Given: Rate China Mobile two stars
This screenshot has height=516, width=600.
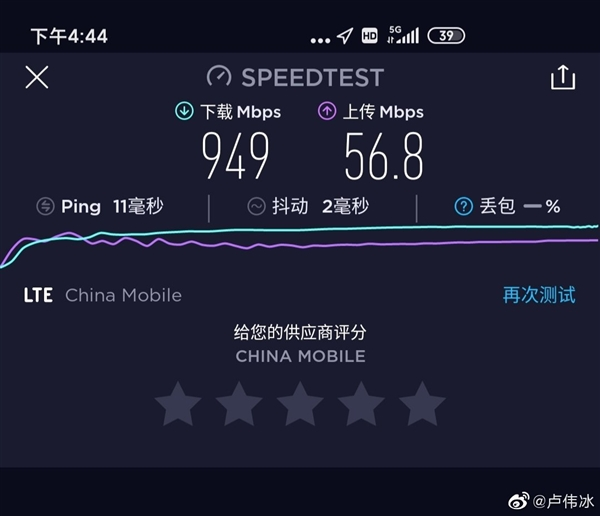Looking at the screenshot, I should click(x=239, y=405).
